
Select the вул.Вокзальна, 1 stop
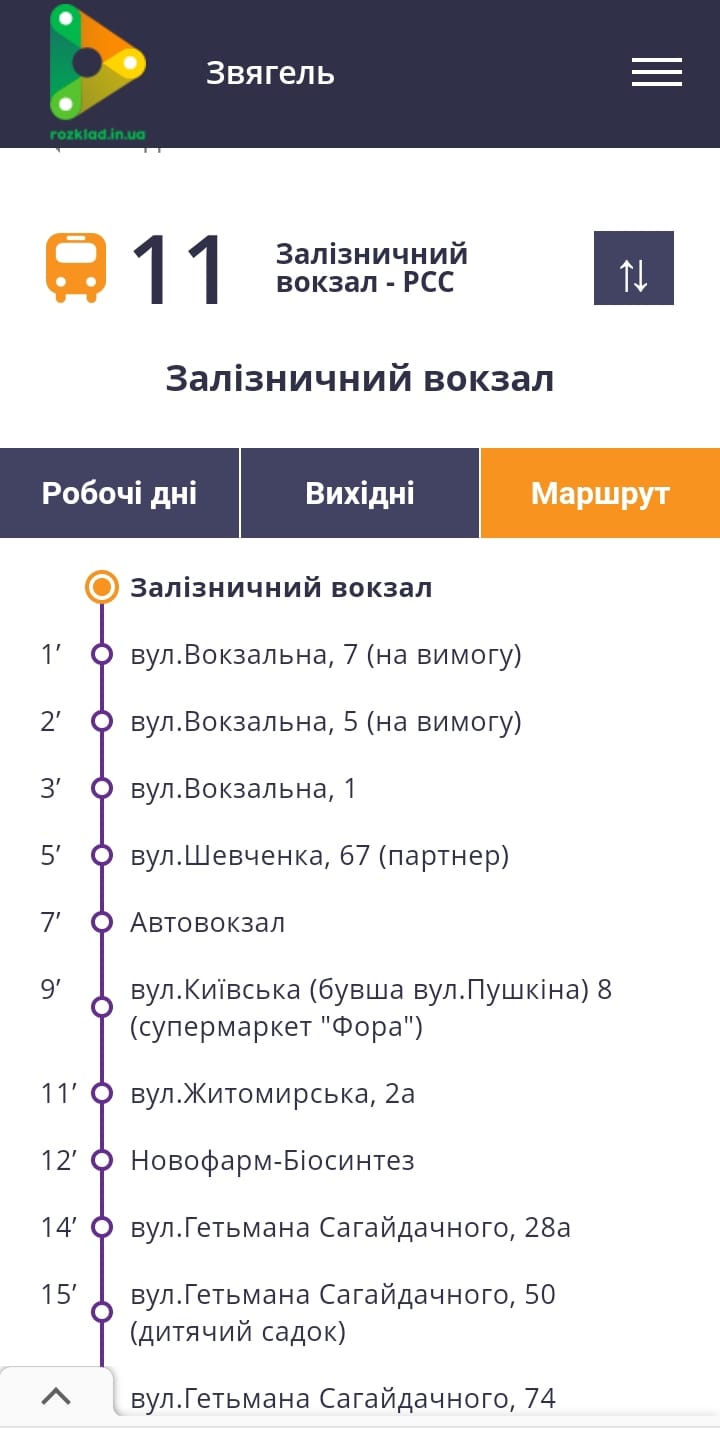243,789
